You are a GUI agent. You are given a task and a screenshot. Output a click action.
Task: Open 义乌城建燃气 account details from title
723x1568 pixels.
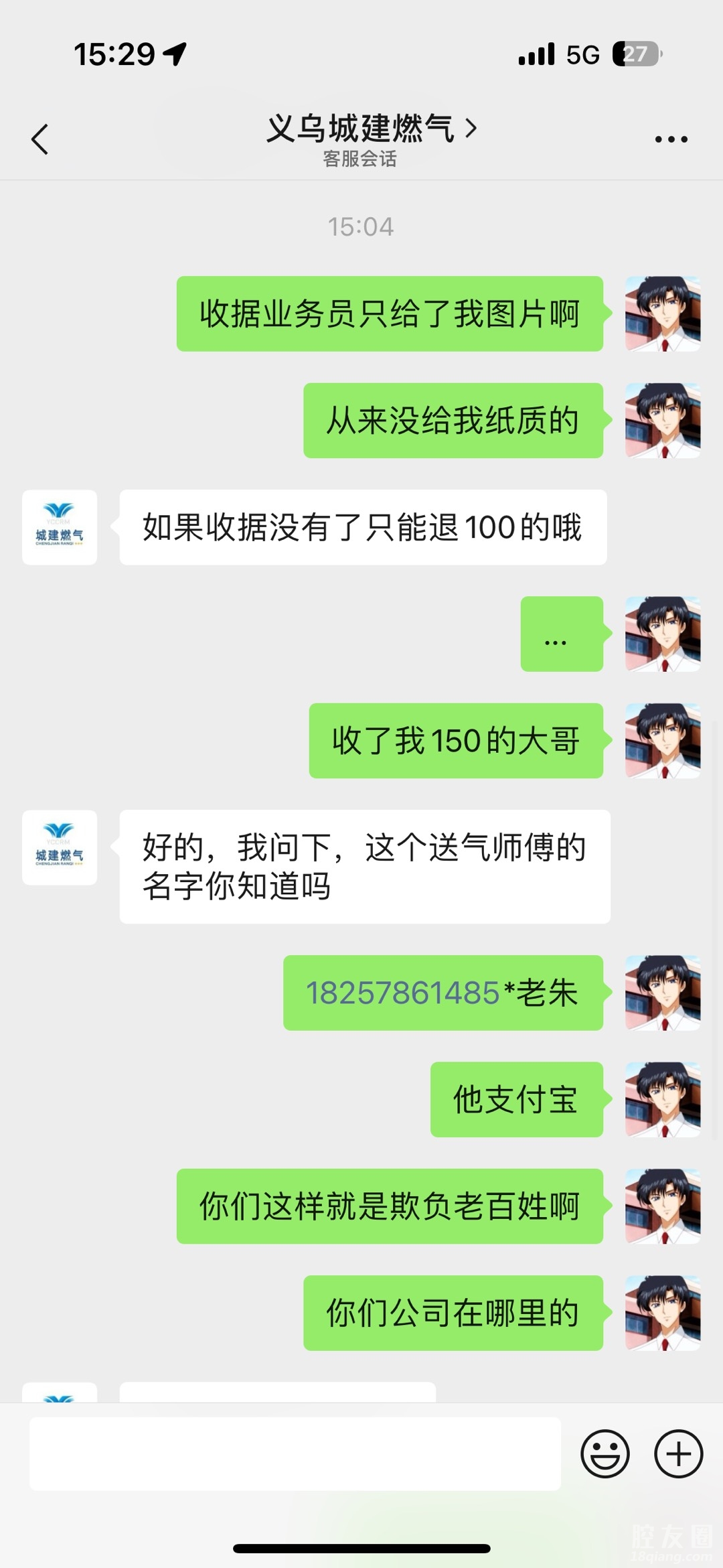pyautogui.click(x=371, y=129)
